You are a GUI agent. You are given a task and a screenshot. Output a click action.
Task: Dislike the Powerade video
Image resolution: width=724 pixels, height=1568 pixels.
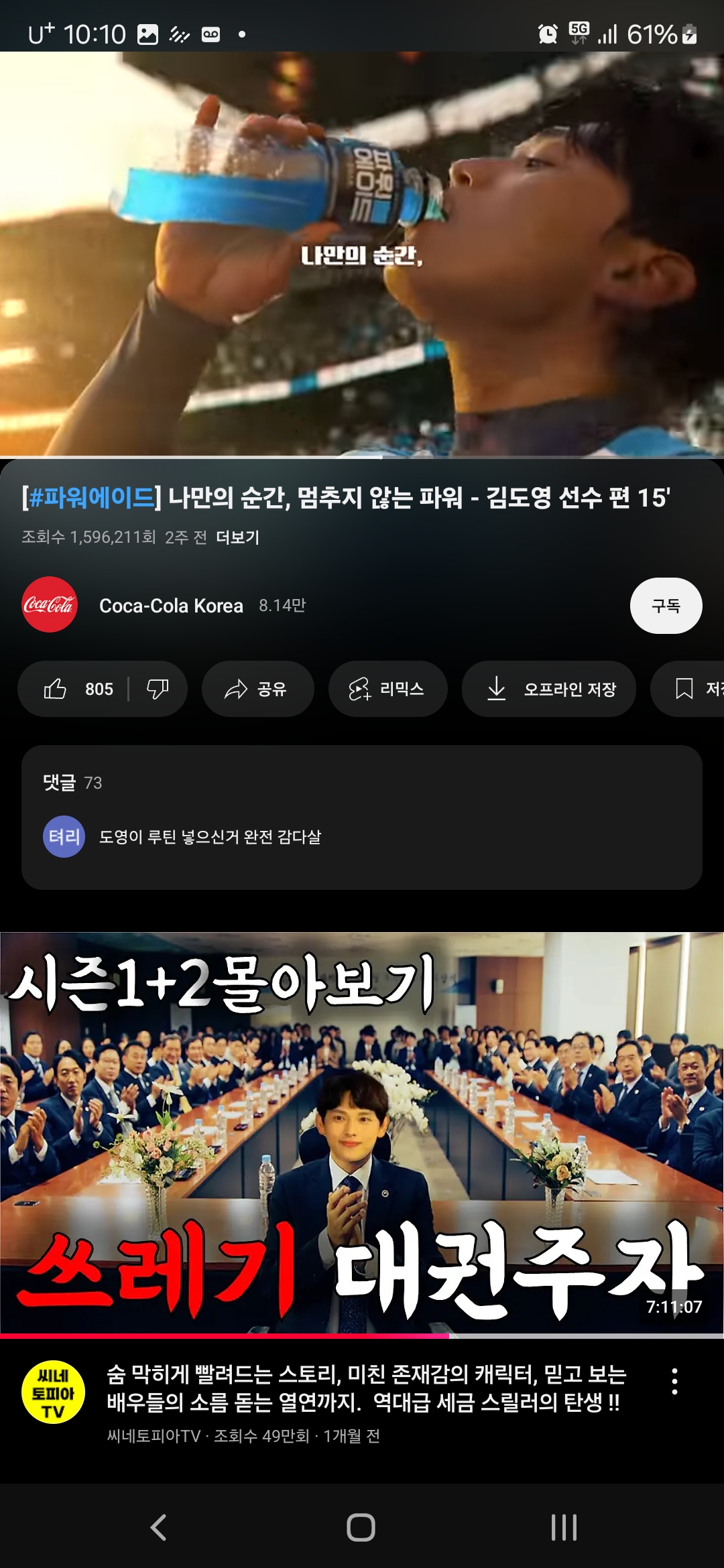coord(158,689)
